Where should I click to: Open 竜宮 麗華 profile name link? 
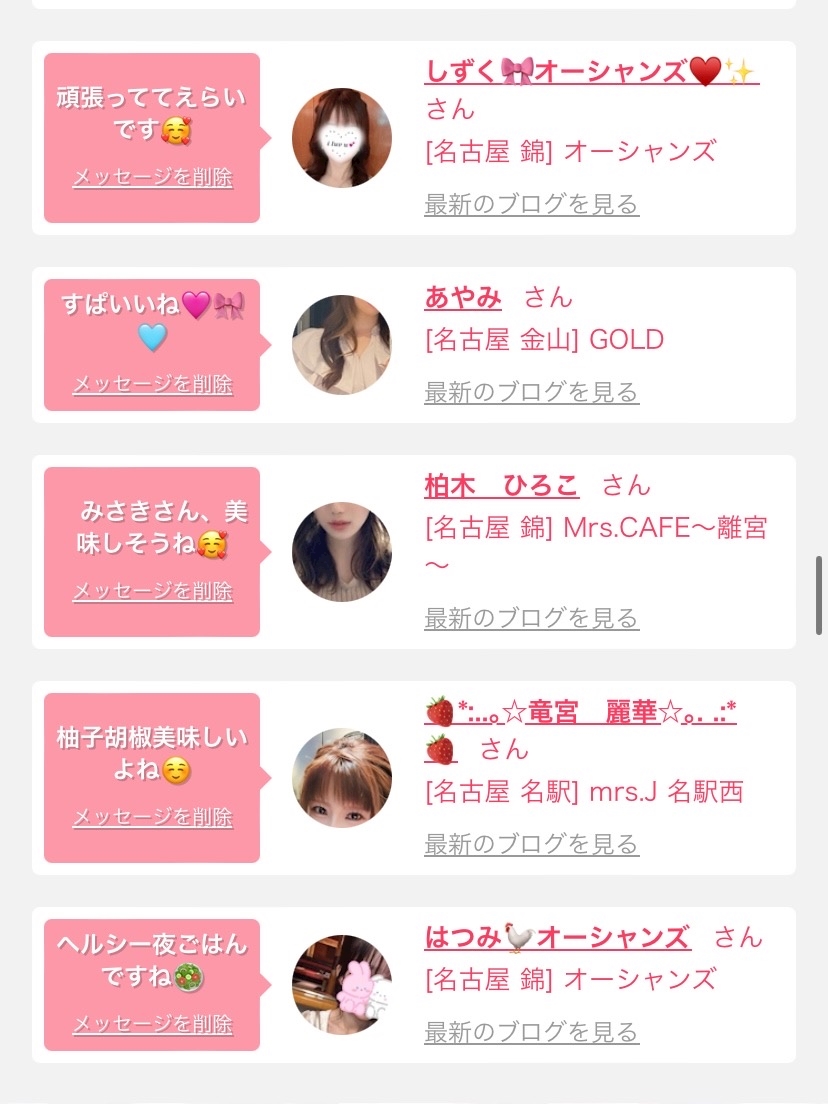coord(580,712)
